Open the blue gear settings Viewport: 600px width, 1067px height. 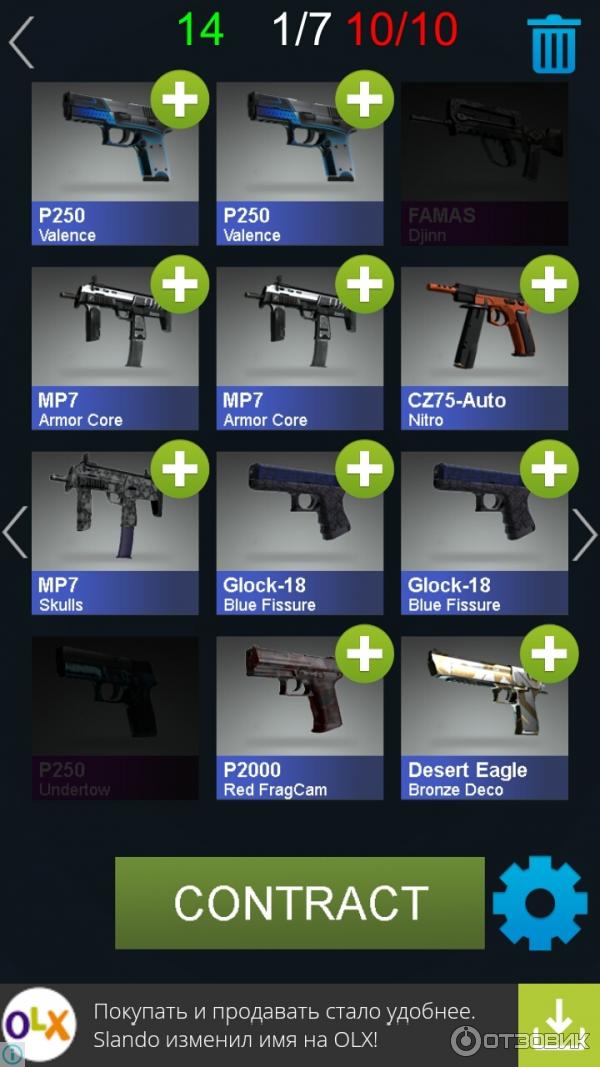540,902
